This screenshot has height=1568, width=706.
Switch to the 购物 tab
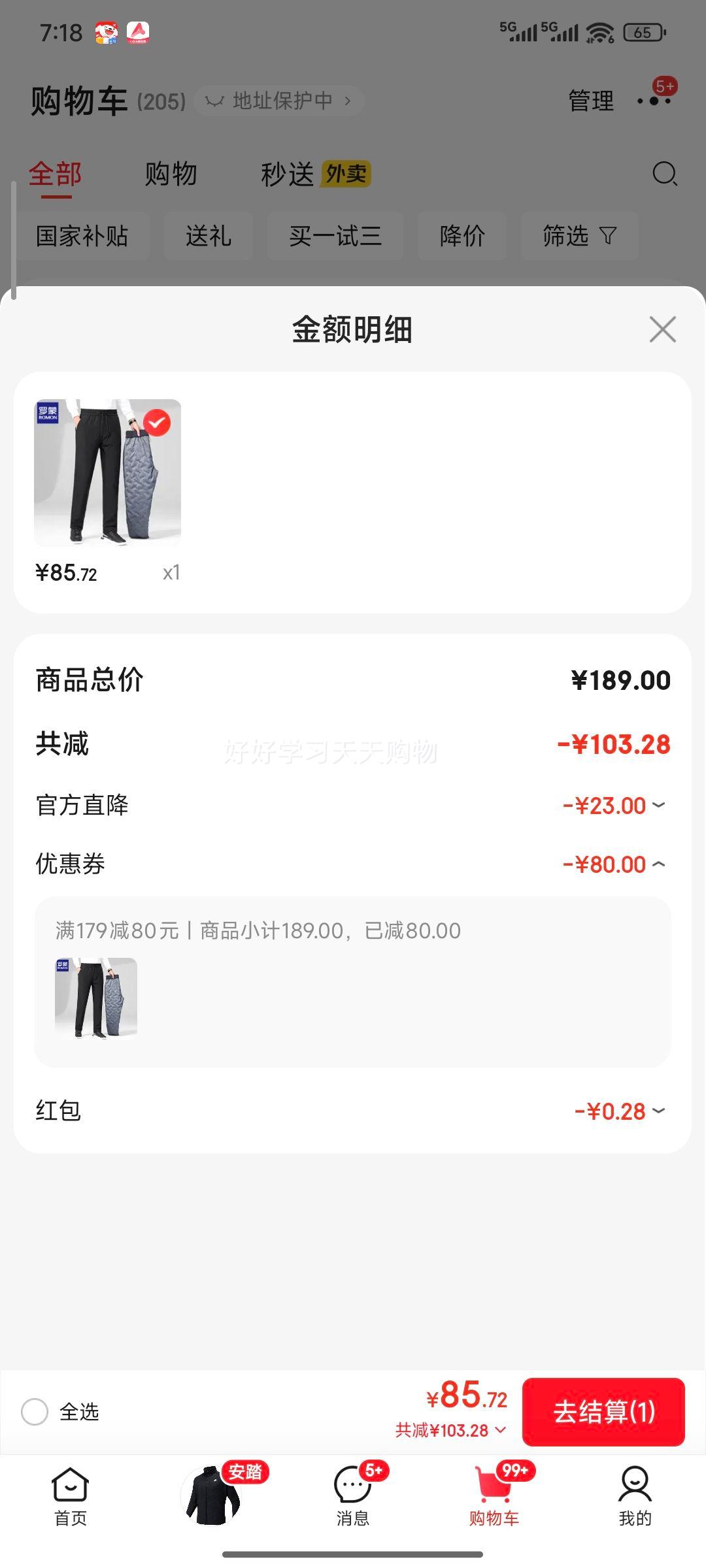tap(171, 174)
